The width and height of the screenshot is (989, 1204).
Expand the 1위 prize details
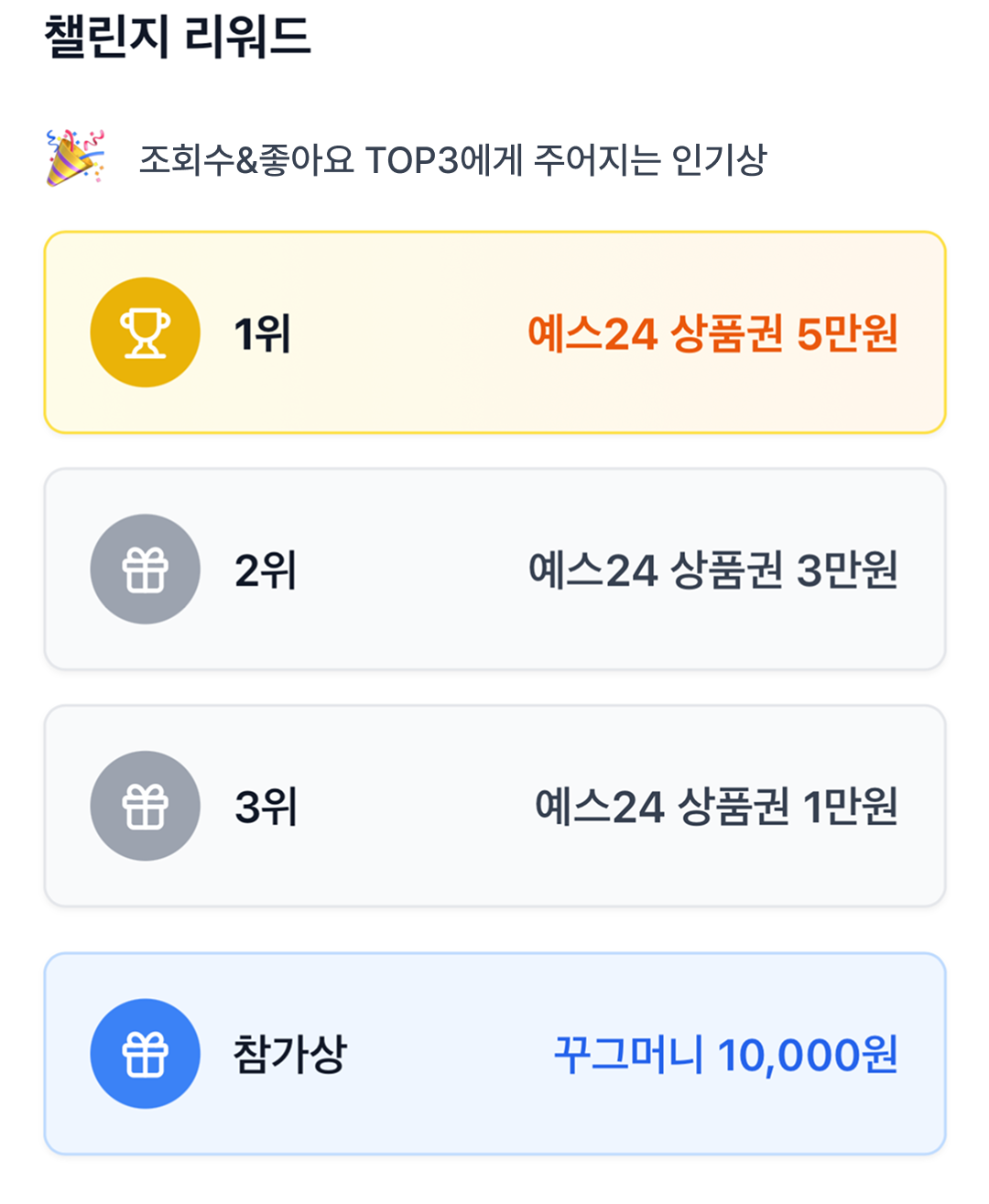[494, 332]
